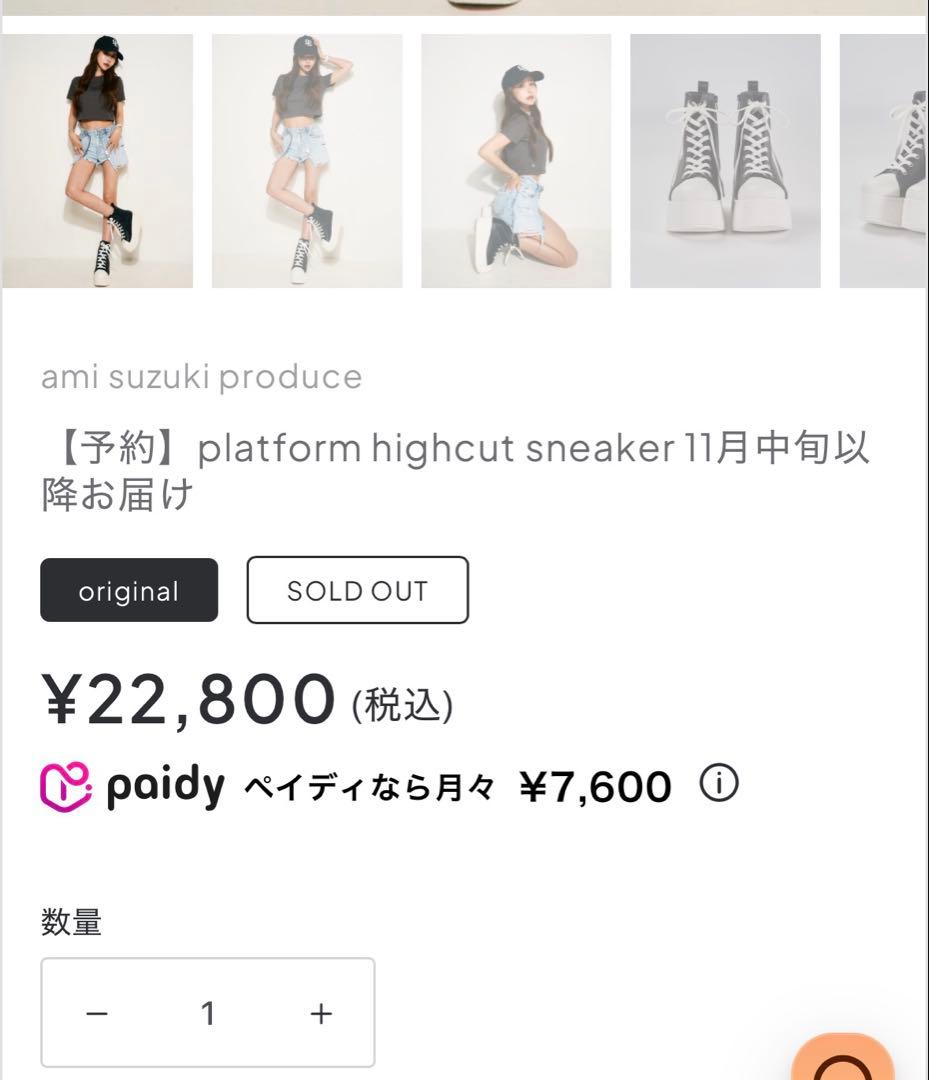Open the first model photo thumbnail

pyautogui.click(x=96, y=161)
